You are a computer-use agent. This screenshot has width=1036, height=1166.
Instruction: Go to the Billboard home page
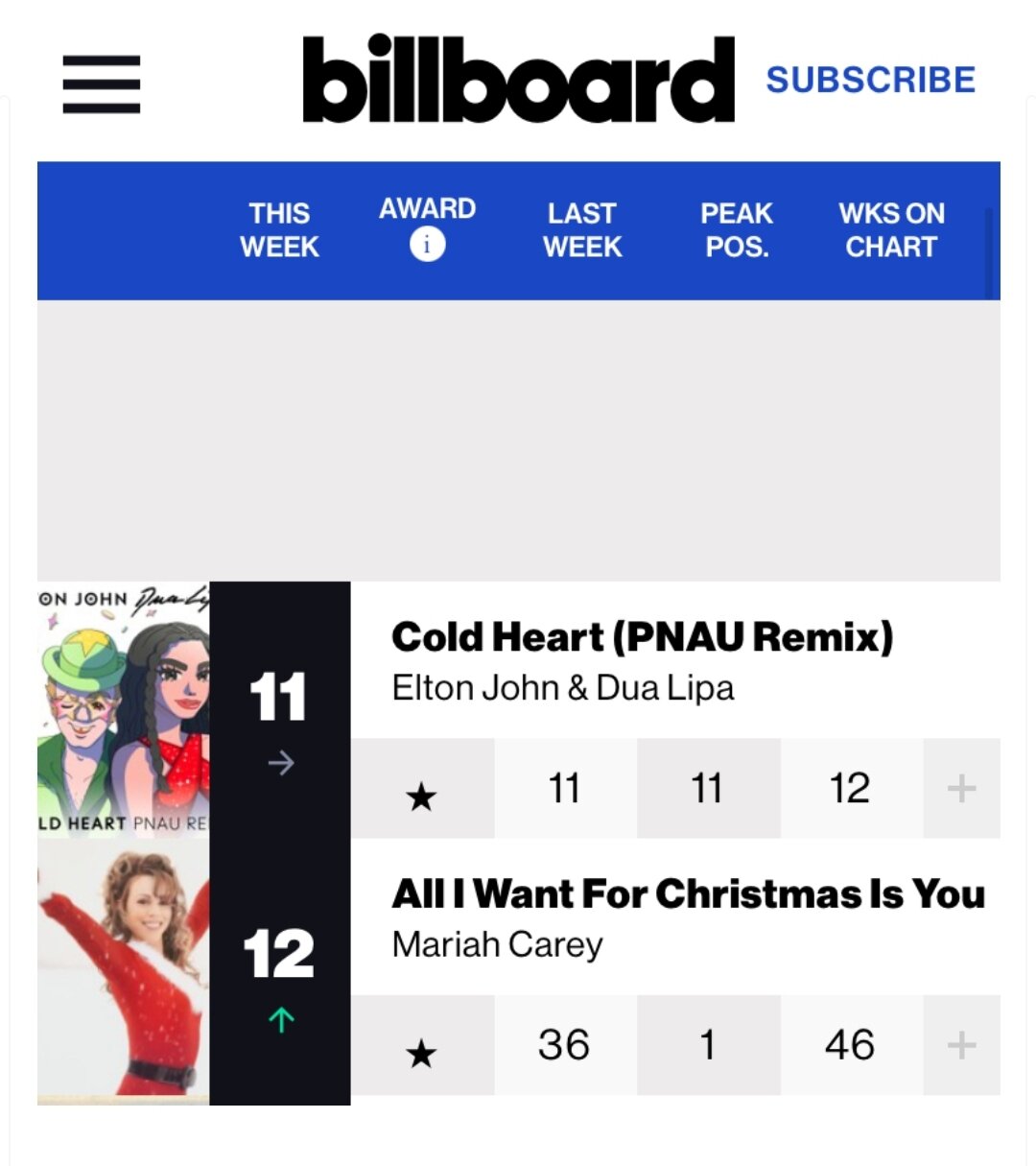pos(518,80)
